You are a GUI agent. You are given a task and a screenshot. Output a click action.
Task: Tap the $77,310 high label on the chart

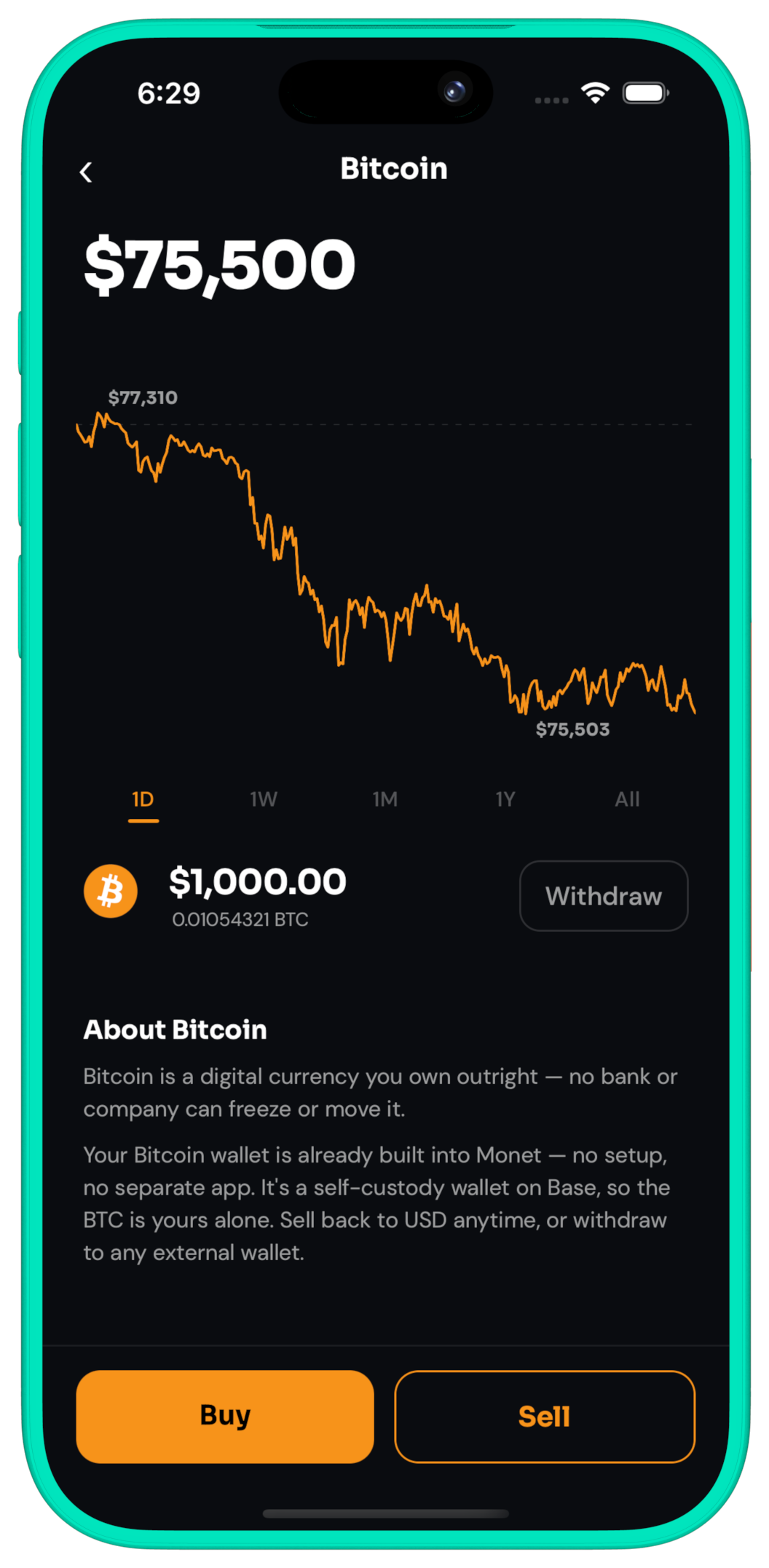[x=143, y=397]
